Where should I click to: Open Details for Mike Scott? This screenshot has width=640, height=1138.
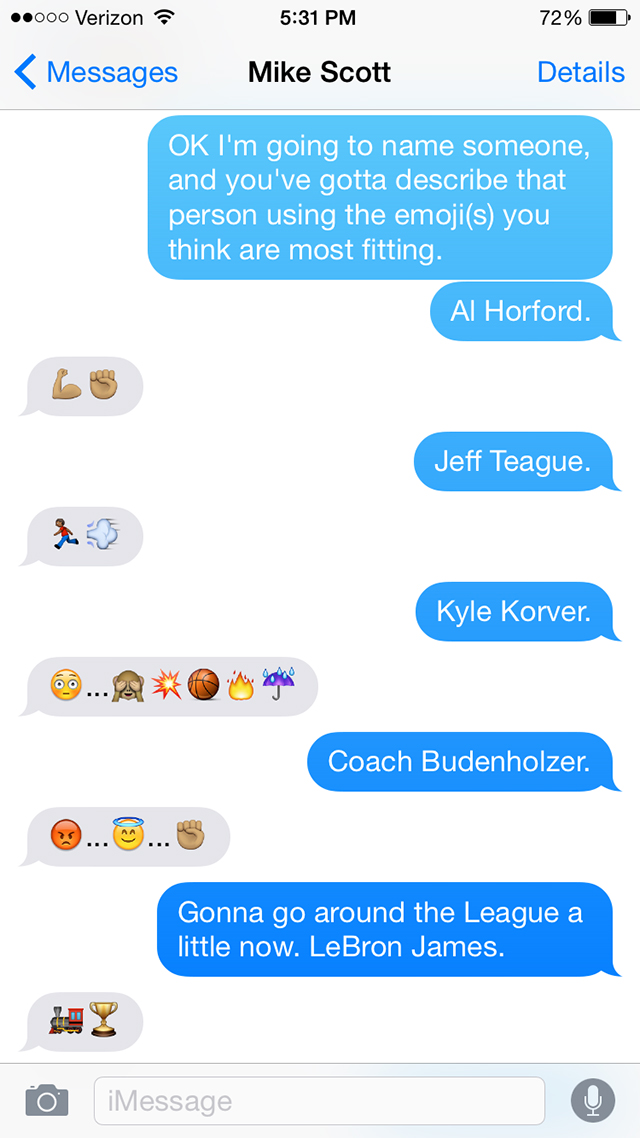(580, 73)
